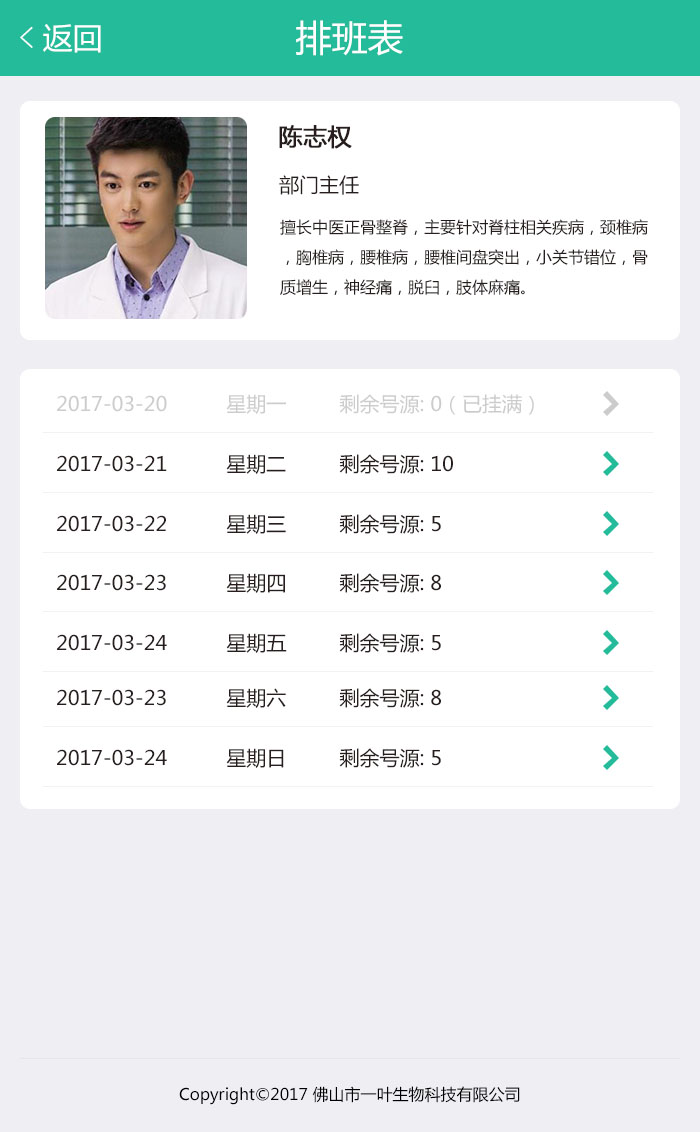
Task: Select the 星期六 appointment row
Action: [348, 698]
